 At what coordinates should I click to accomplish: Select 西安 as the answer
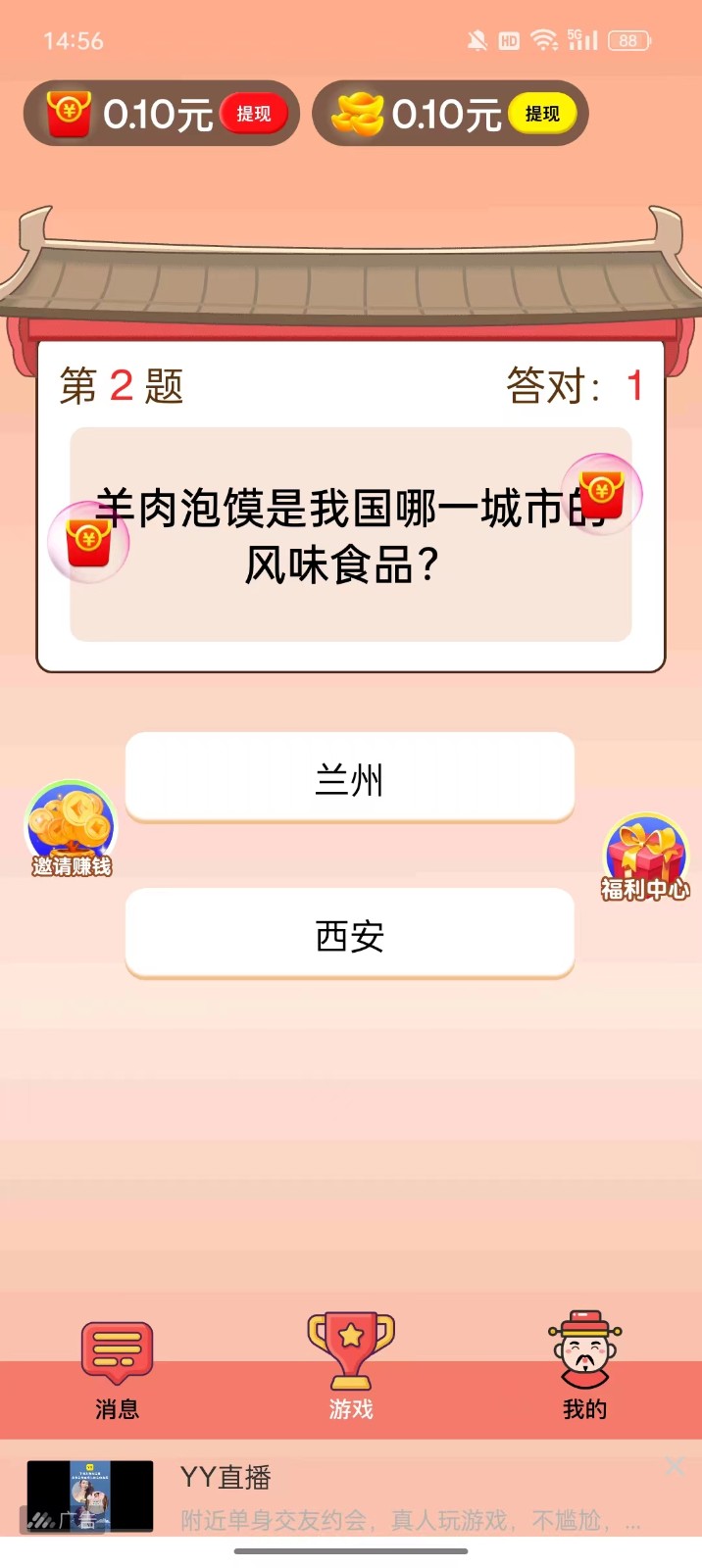[x=350, y=935]
